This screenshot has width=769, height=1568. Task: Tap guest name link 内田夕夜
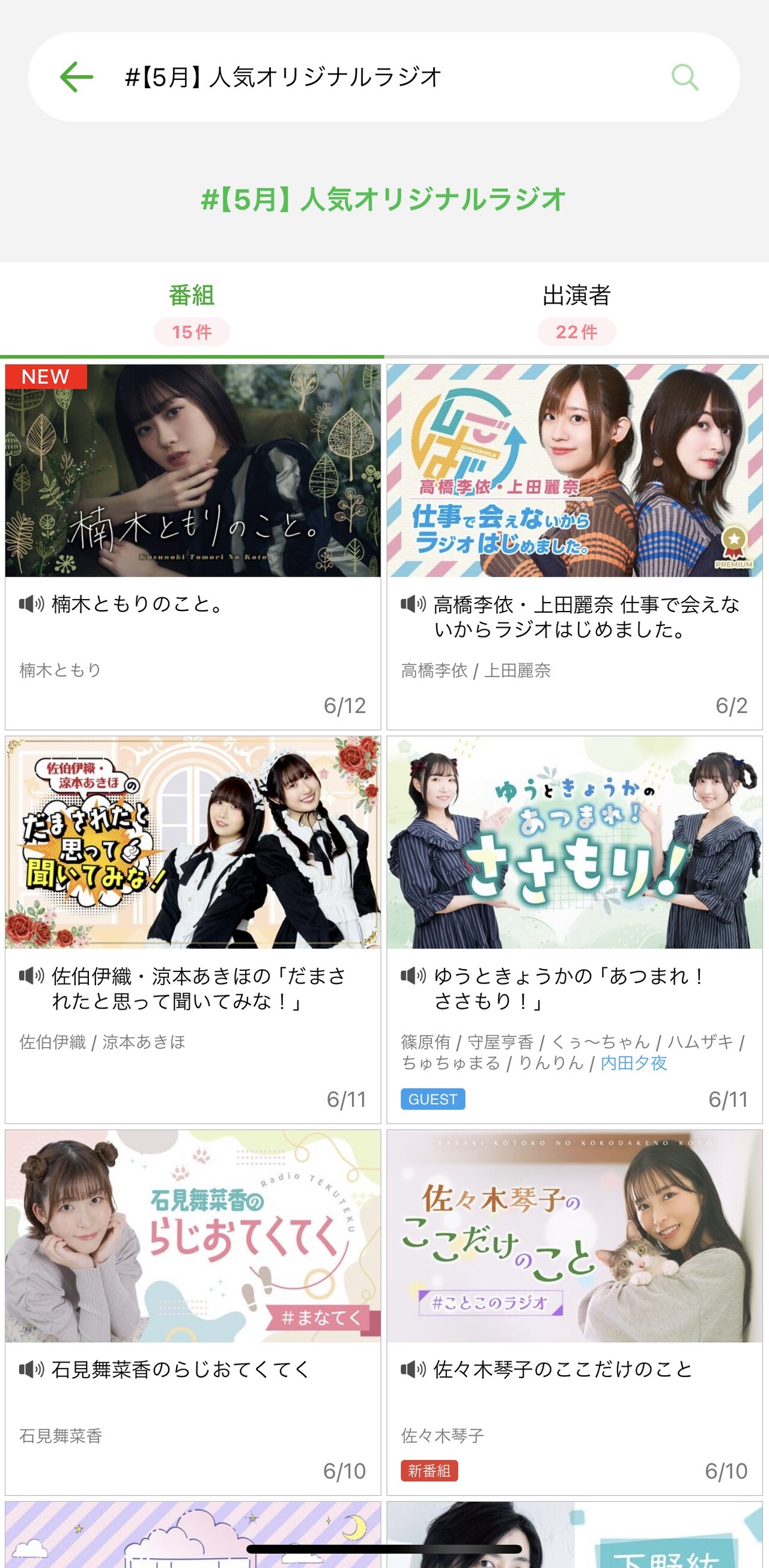coord(633,1063)
